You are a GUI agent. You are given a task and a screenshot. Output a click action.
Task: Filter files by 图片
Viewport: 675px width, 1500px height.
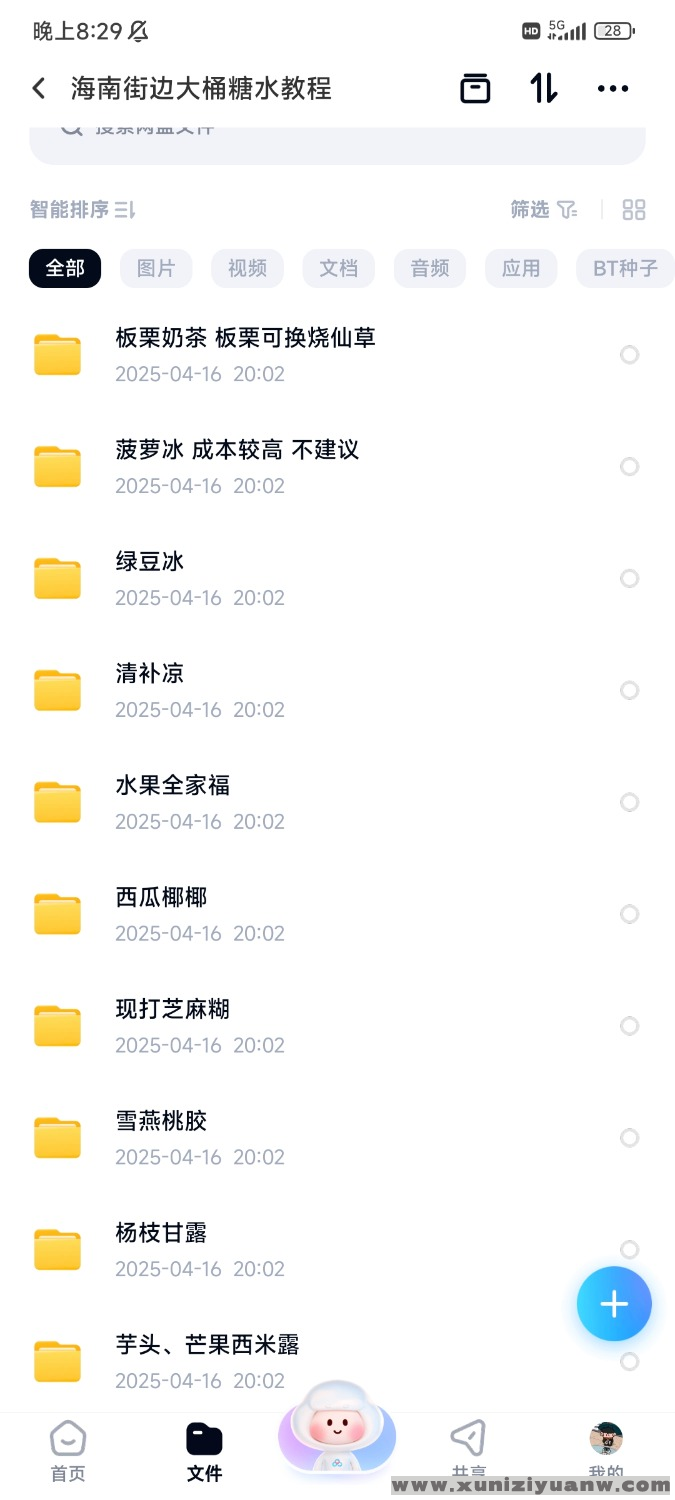tap(156, 268)
